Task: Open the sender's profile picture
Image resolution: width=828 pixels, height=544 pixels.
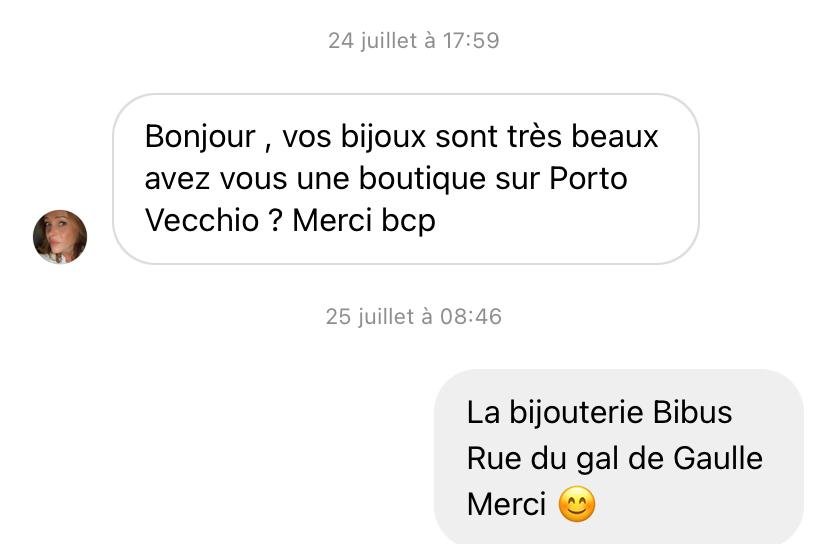Action: (60, 237)
